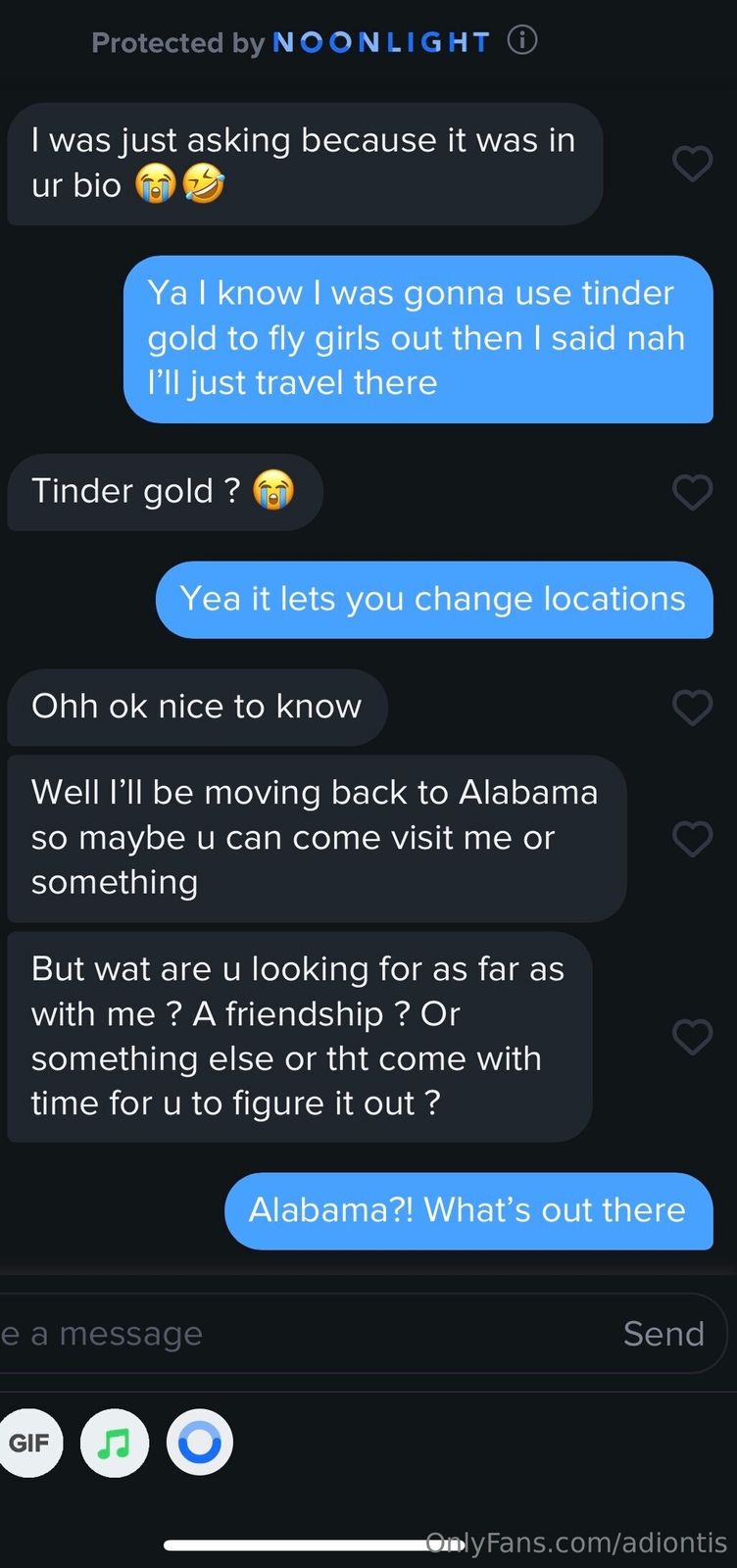The image size is (737, 1568).
Task: Like the "Ohh ok nice to know" message
Action: 692,708
